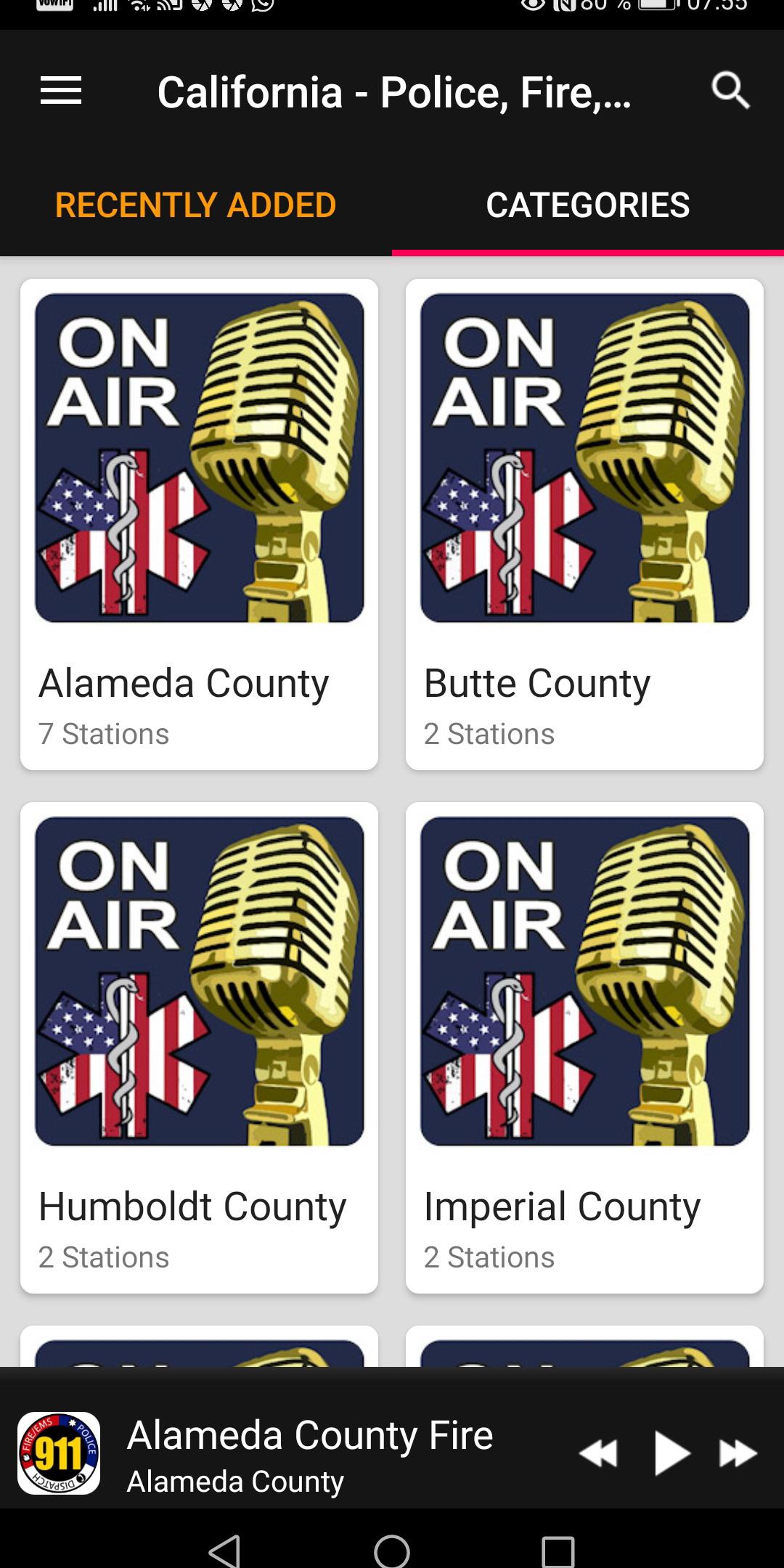Open the Imperial County category card

[x=584, y=1048]
